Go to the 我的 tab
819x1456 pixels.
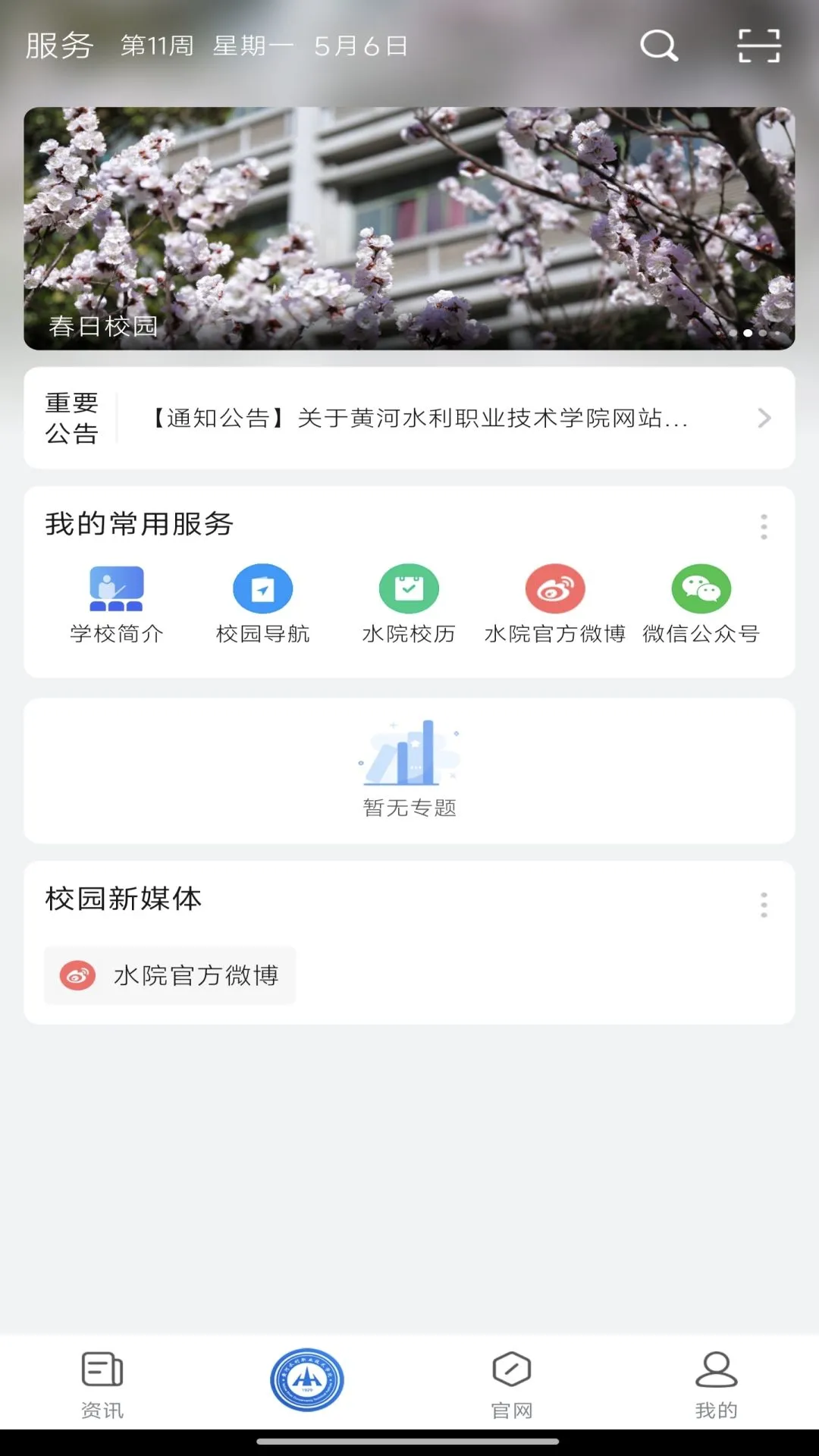[x=716, y=1385]
